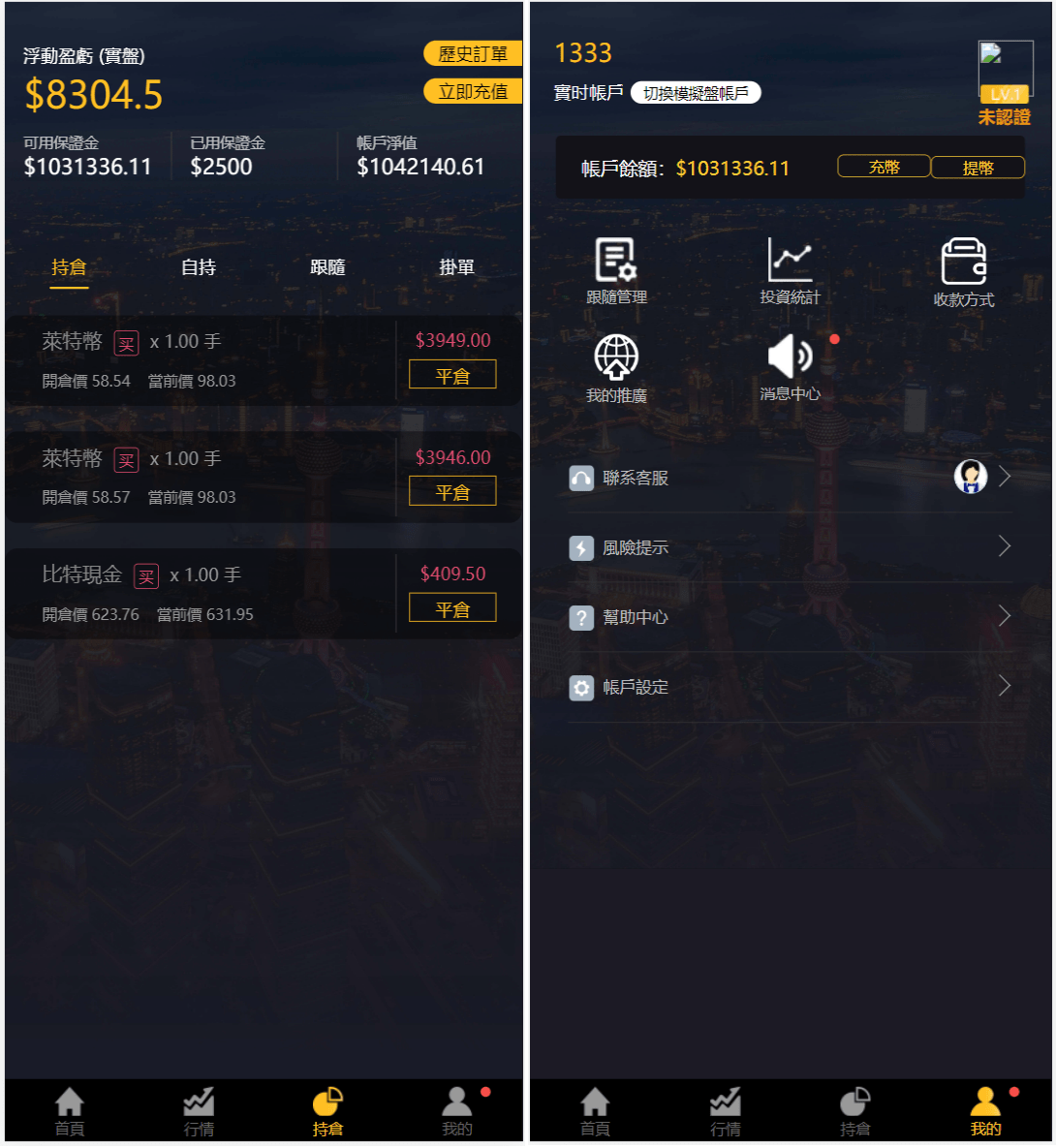Open 收款方式 payment methods
1056x1148 pixels.
tap(963, 272)
